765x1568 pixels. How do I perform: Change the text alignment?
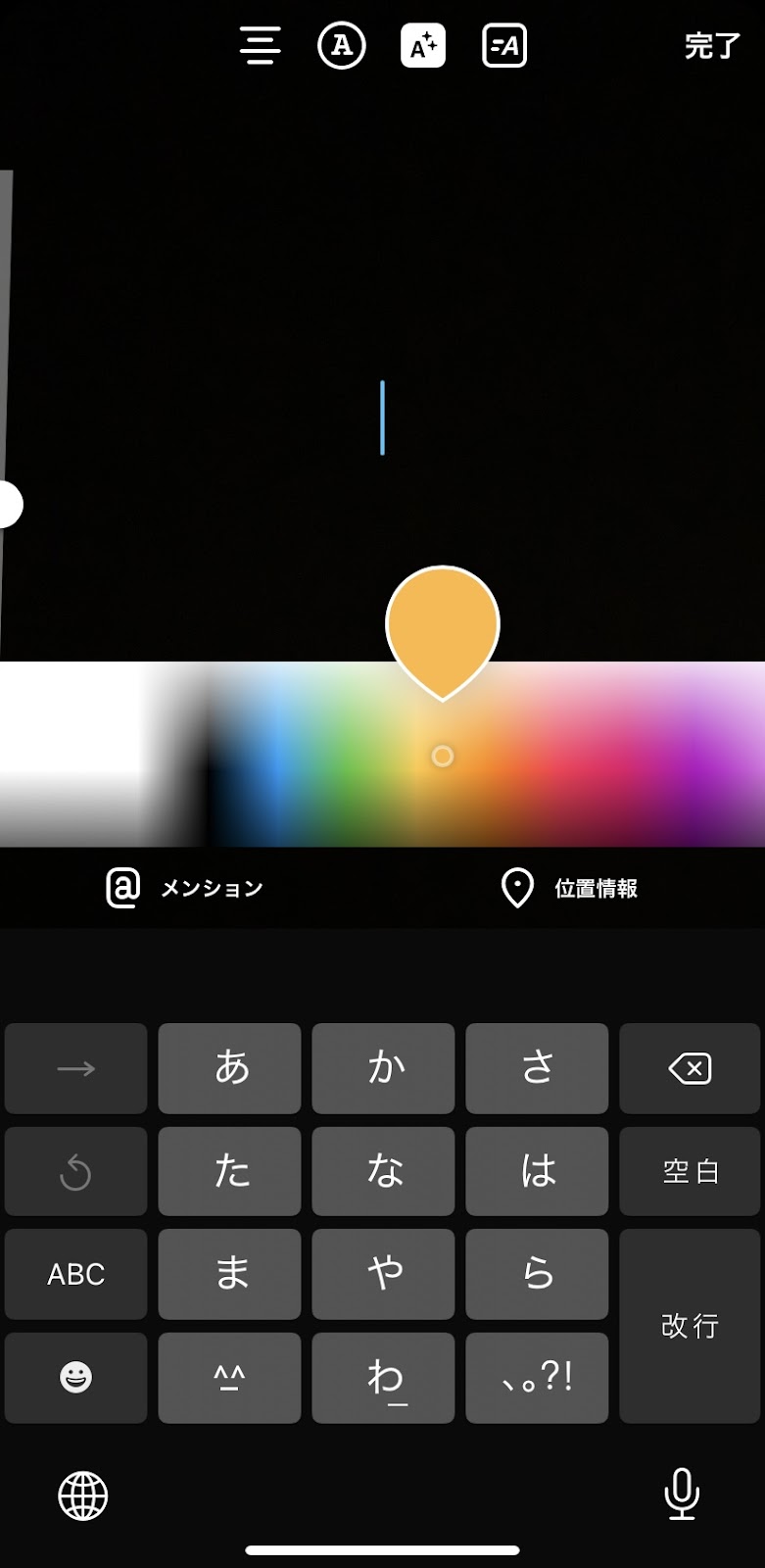point(261,46)
